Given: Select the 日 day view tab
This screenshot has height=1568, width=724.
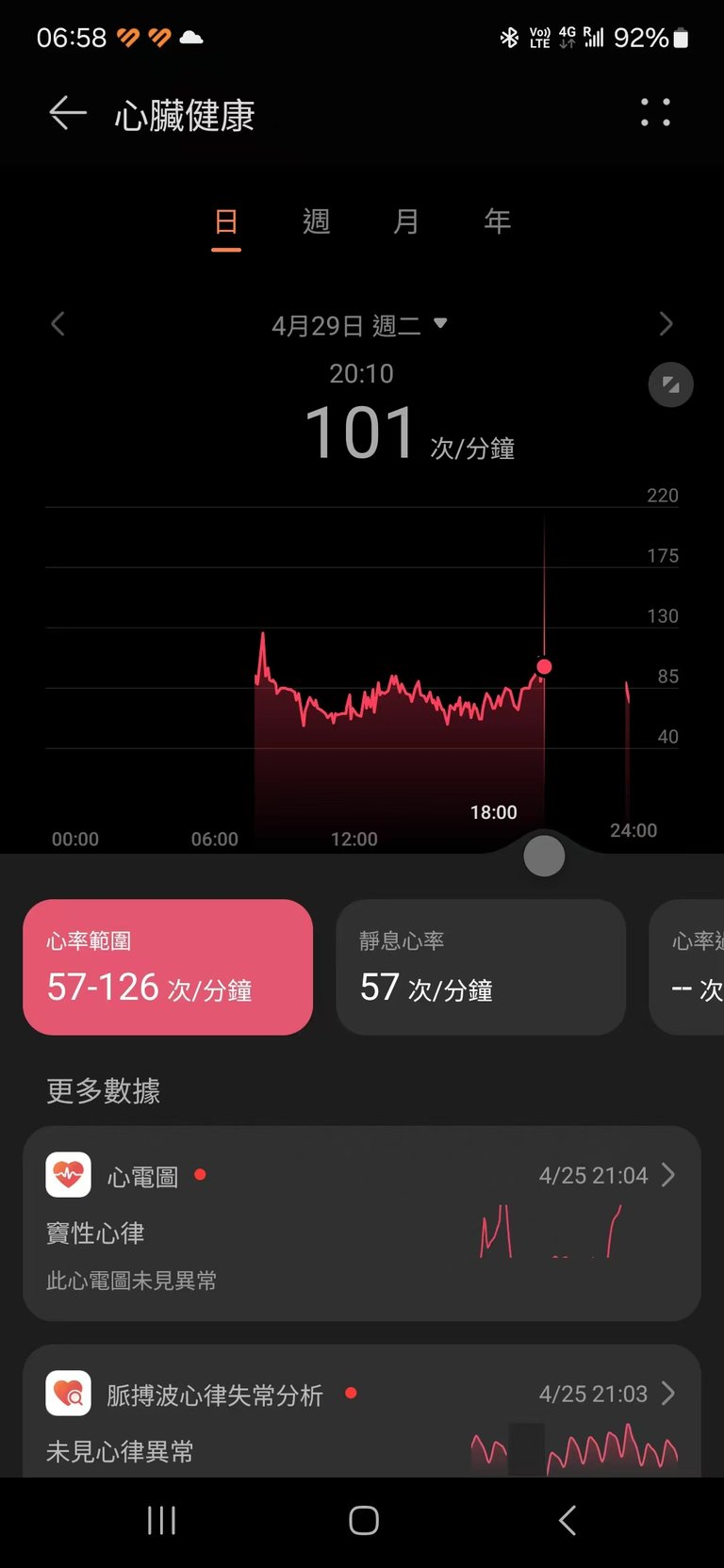Looking at the screenshot, I should coord(226,222).
